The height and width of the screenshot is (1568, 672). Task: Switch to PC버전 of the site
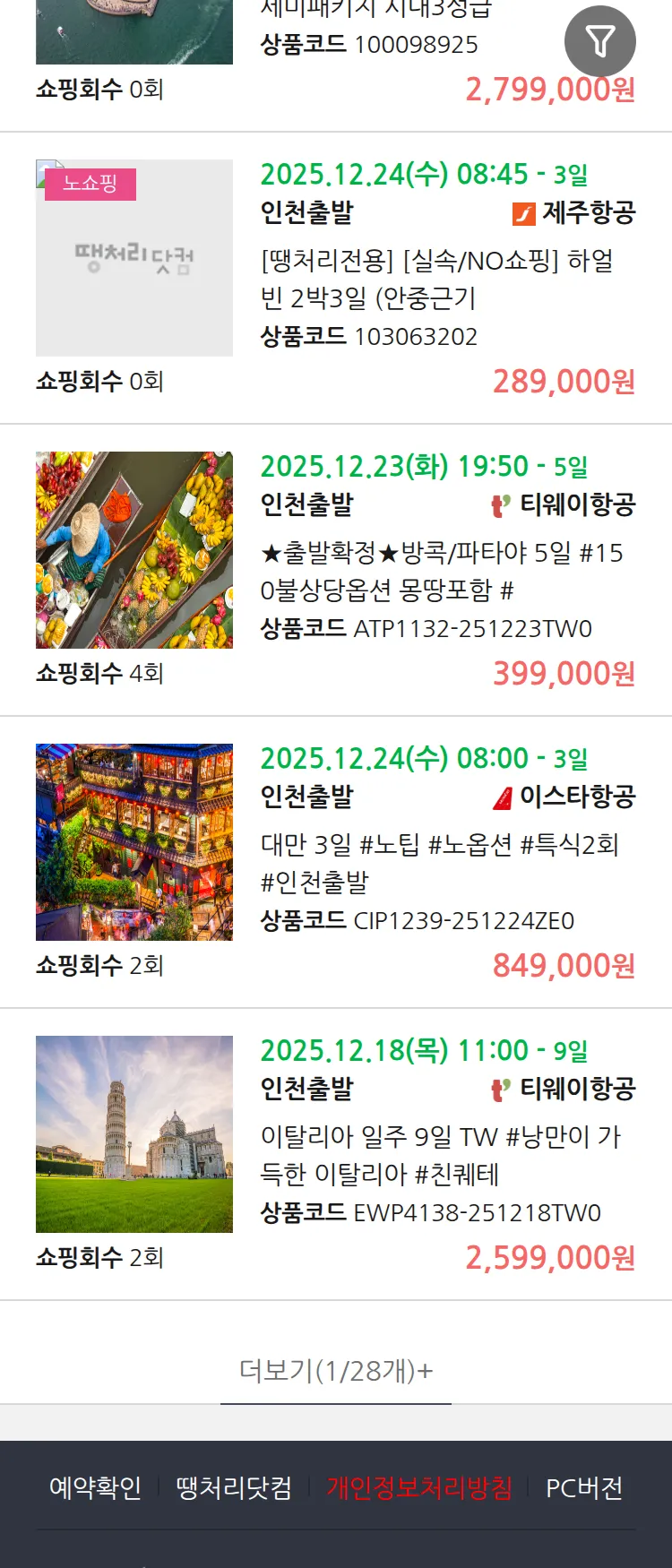[x=584, y=1488]
